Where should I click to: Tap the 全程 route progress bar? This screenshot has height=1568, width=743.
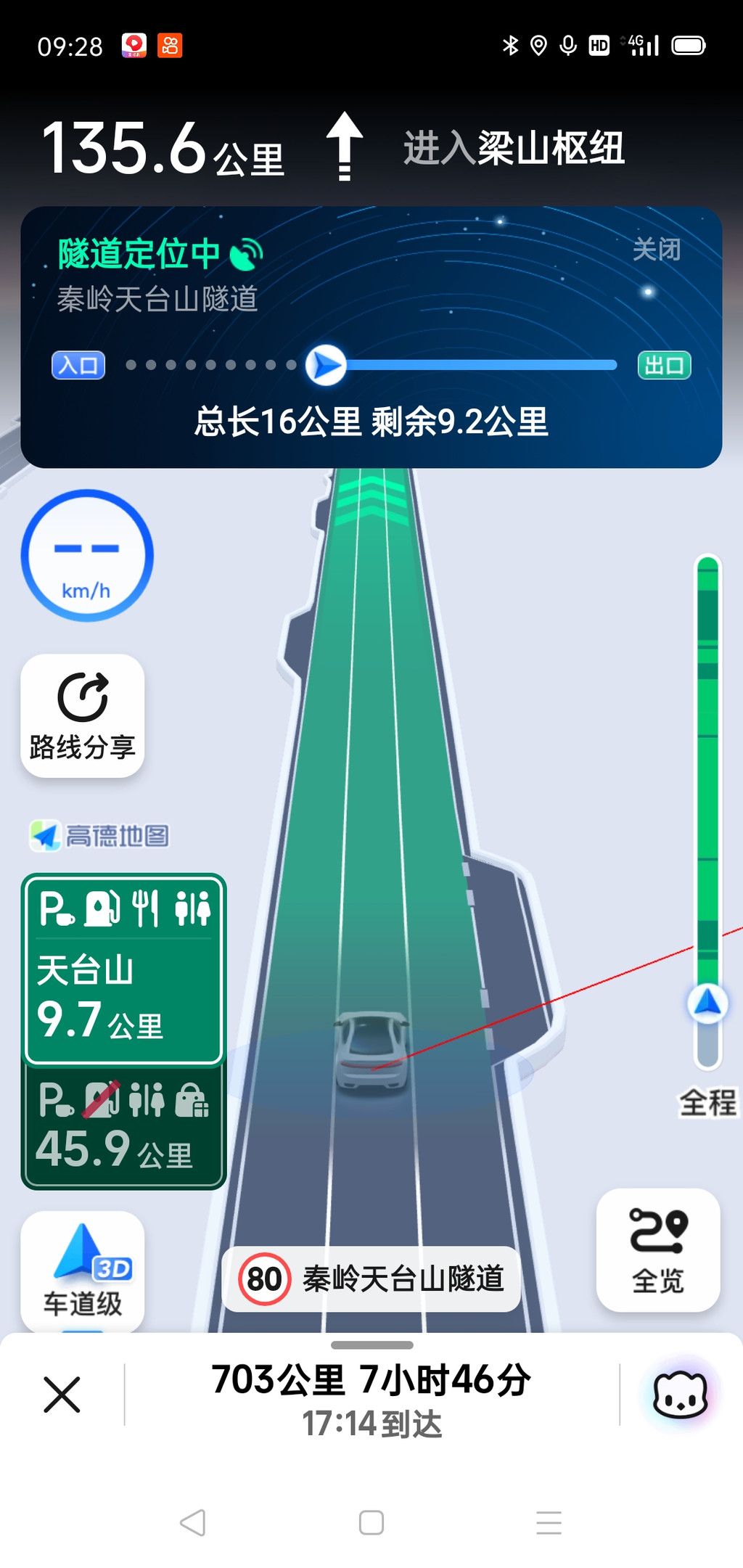point(707,813)
